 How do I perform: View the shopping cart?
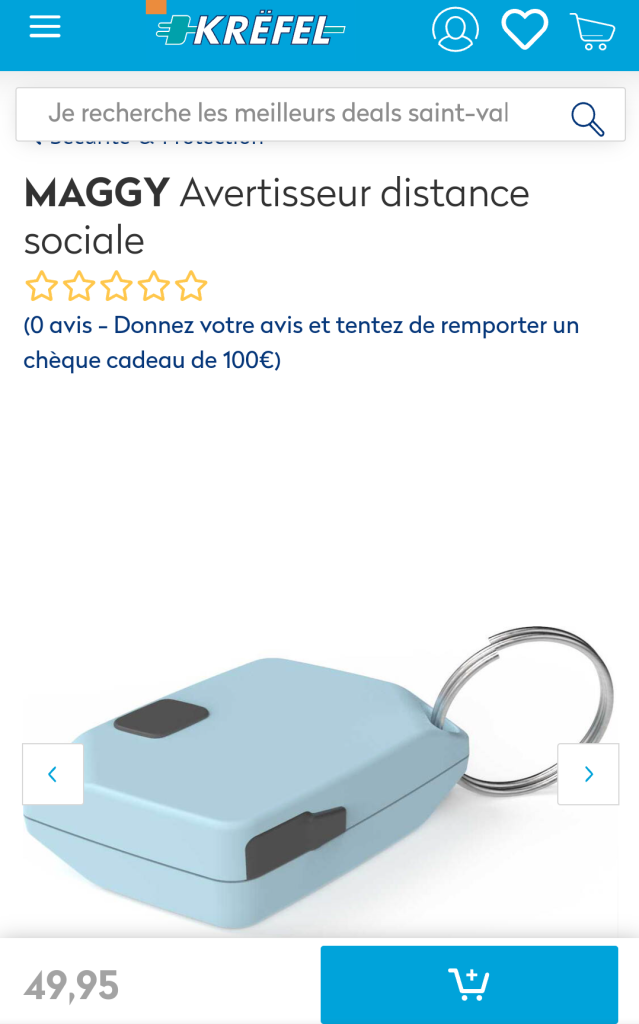coord(592,30)
